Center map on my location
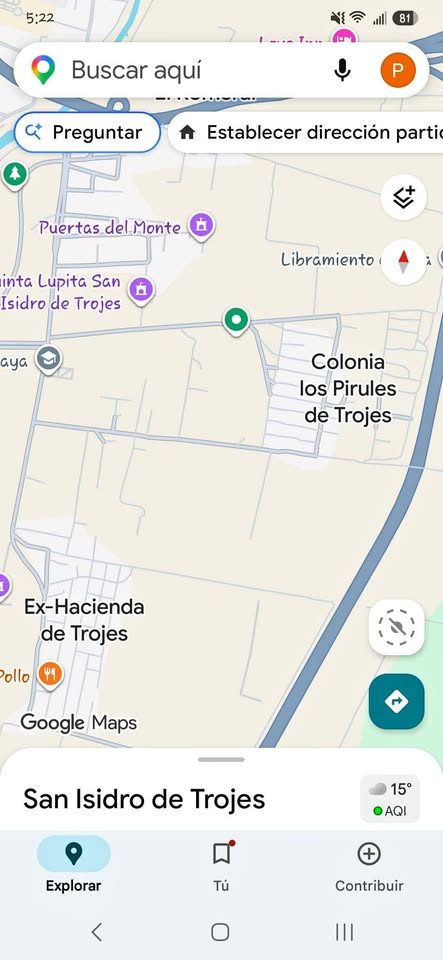This screenshot has width=443, height=960. (x=396, y=628)
